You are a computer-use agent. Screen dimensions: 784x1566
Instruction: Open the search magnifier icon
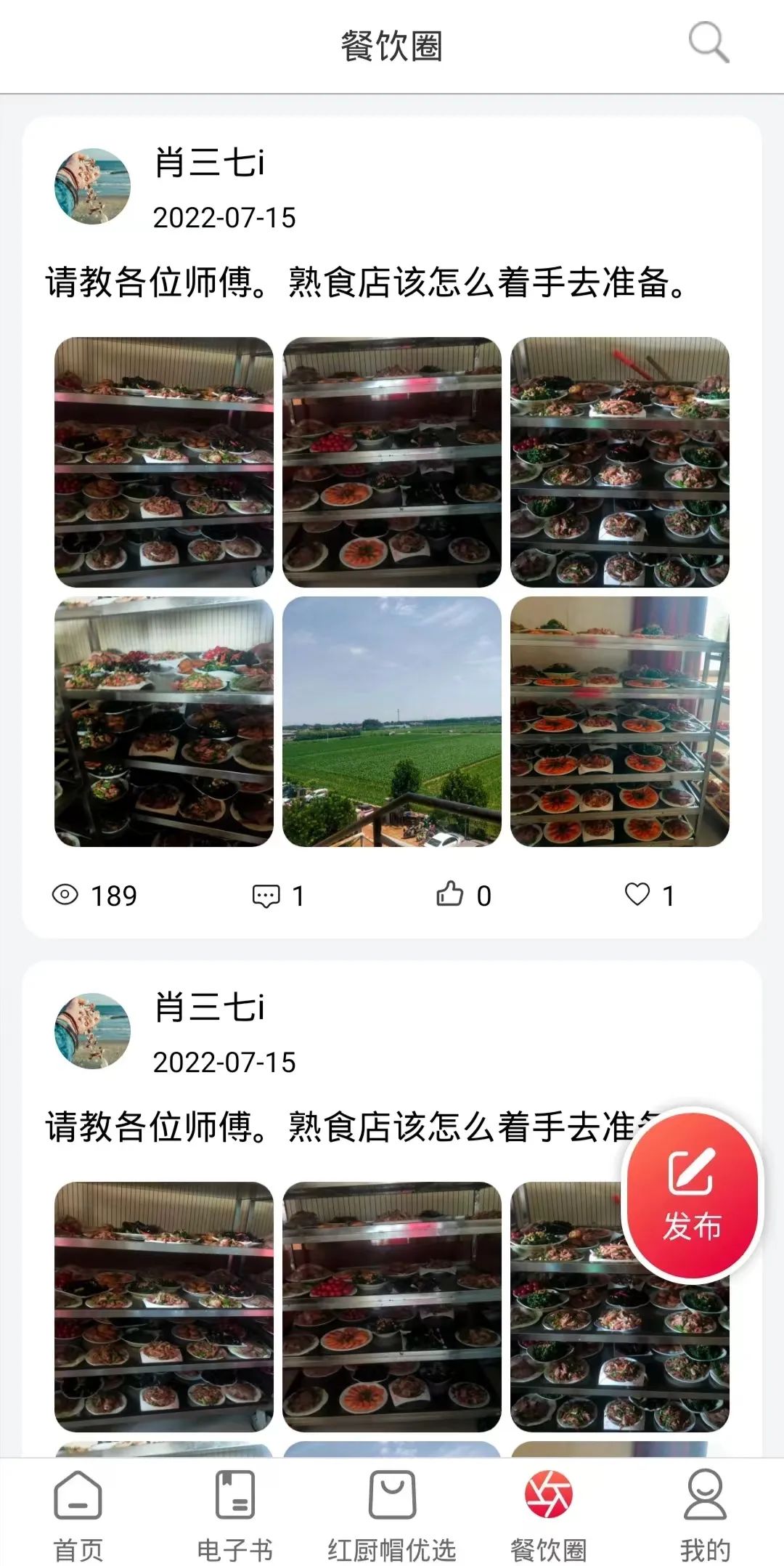pyautogui.click(x=708, y=42)
